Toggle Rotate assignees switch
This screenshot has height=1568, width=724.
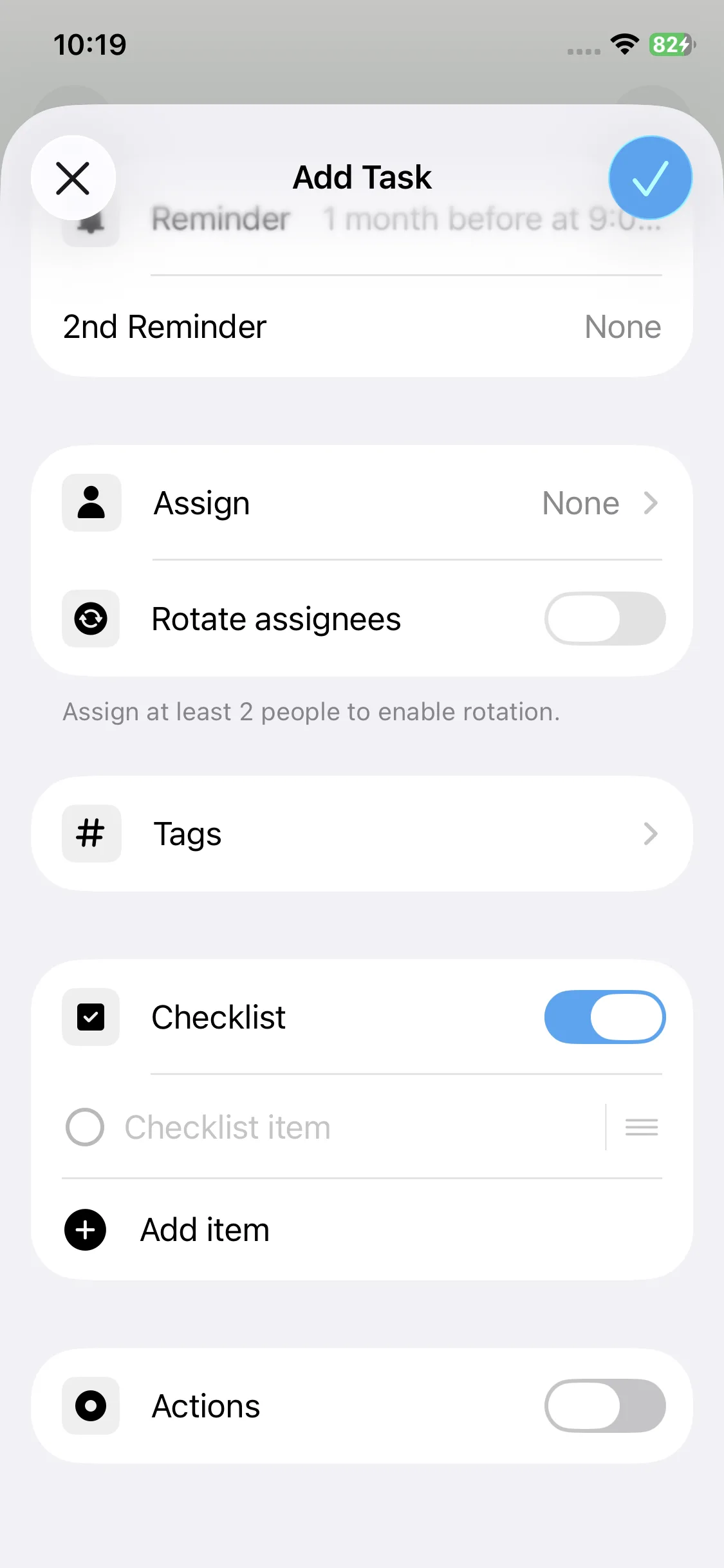[x=604, y=619]
